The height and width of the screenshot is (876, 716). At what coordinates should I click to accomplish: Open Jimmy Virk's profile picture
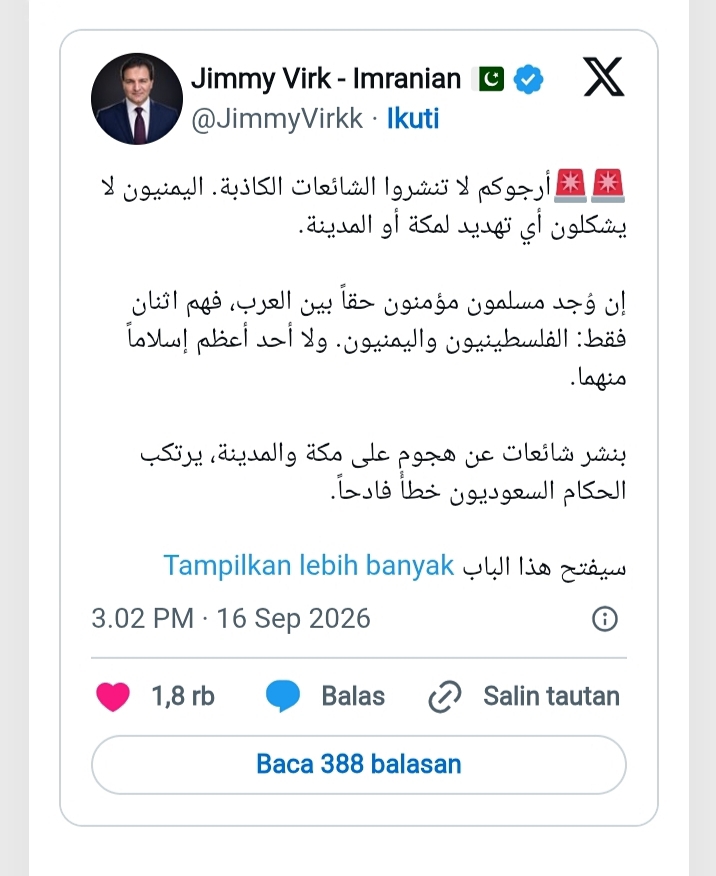point(137,99)
